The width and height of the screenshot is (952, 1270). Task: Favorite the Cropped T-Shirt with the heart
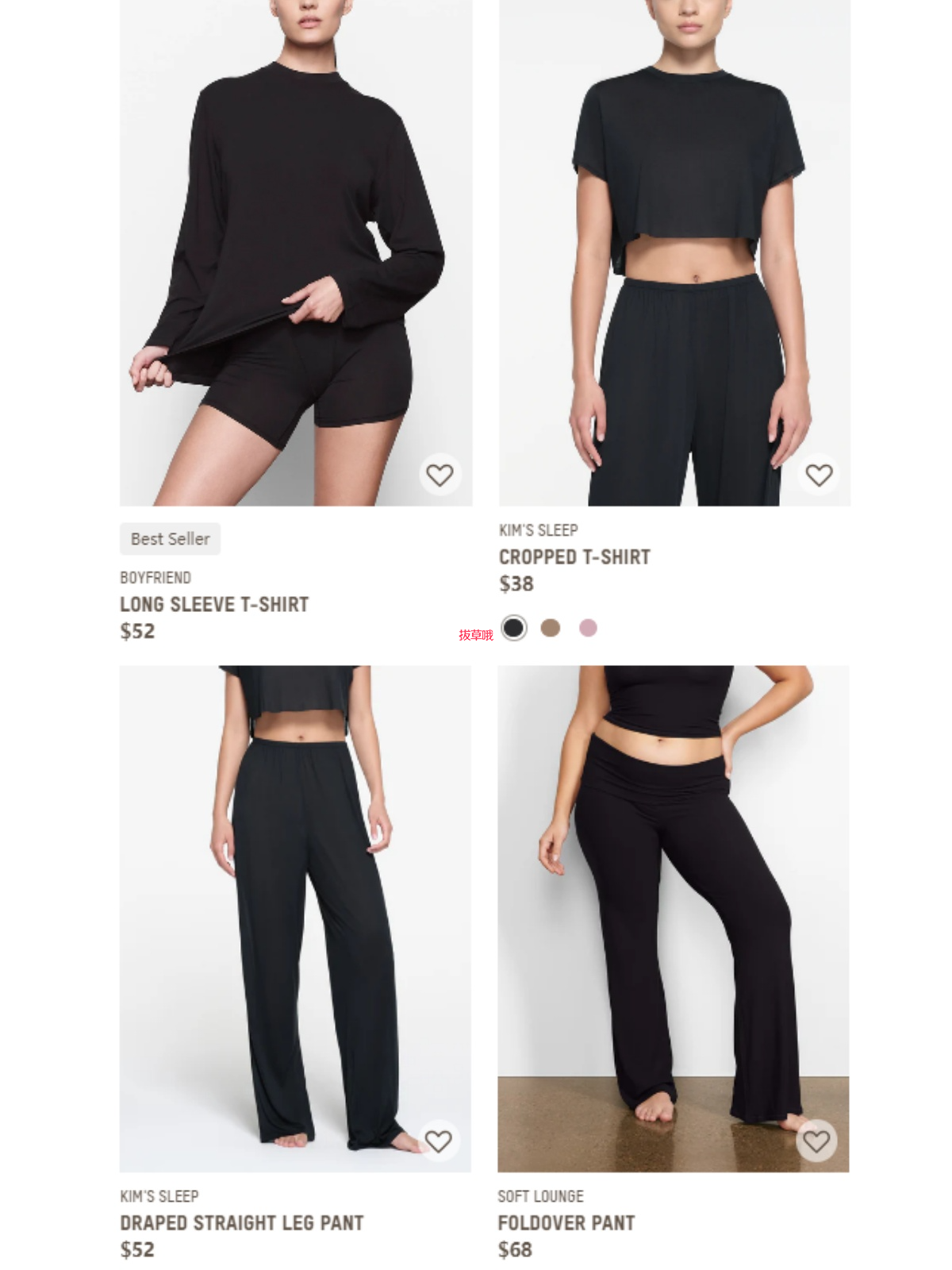point(819,475)
